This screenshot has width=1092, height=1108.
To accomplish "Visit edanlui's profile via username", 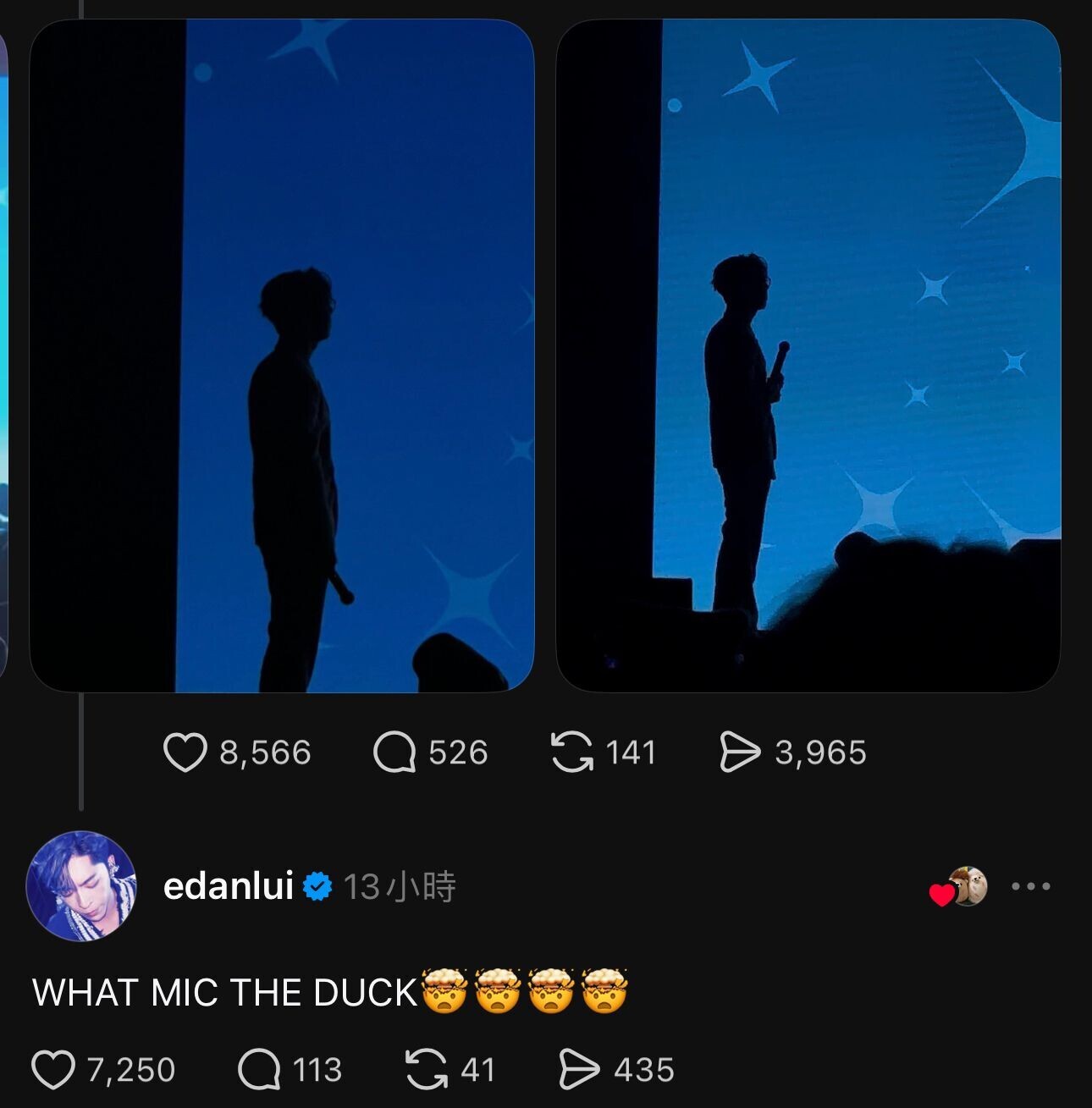I will click(x=228, y=886).
